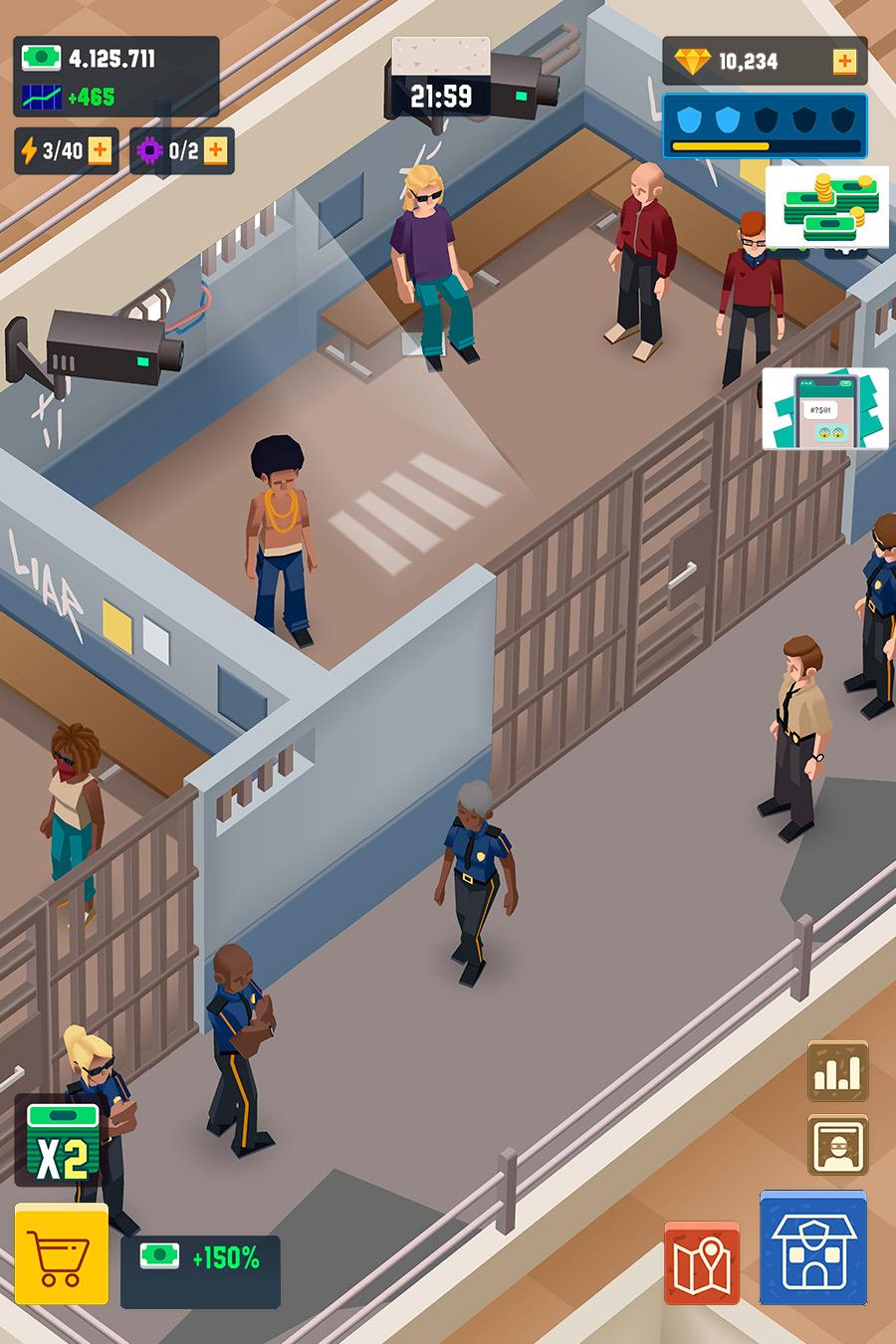Image resolution: width=896 pixels, height=1344 pixels.
Task: Open the criminal mugshot profiles
Action: point(837,1145)
